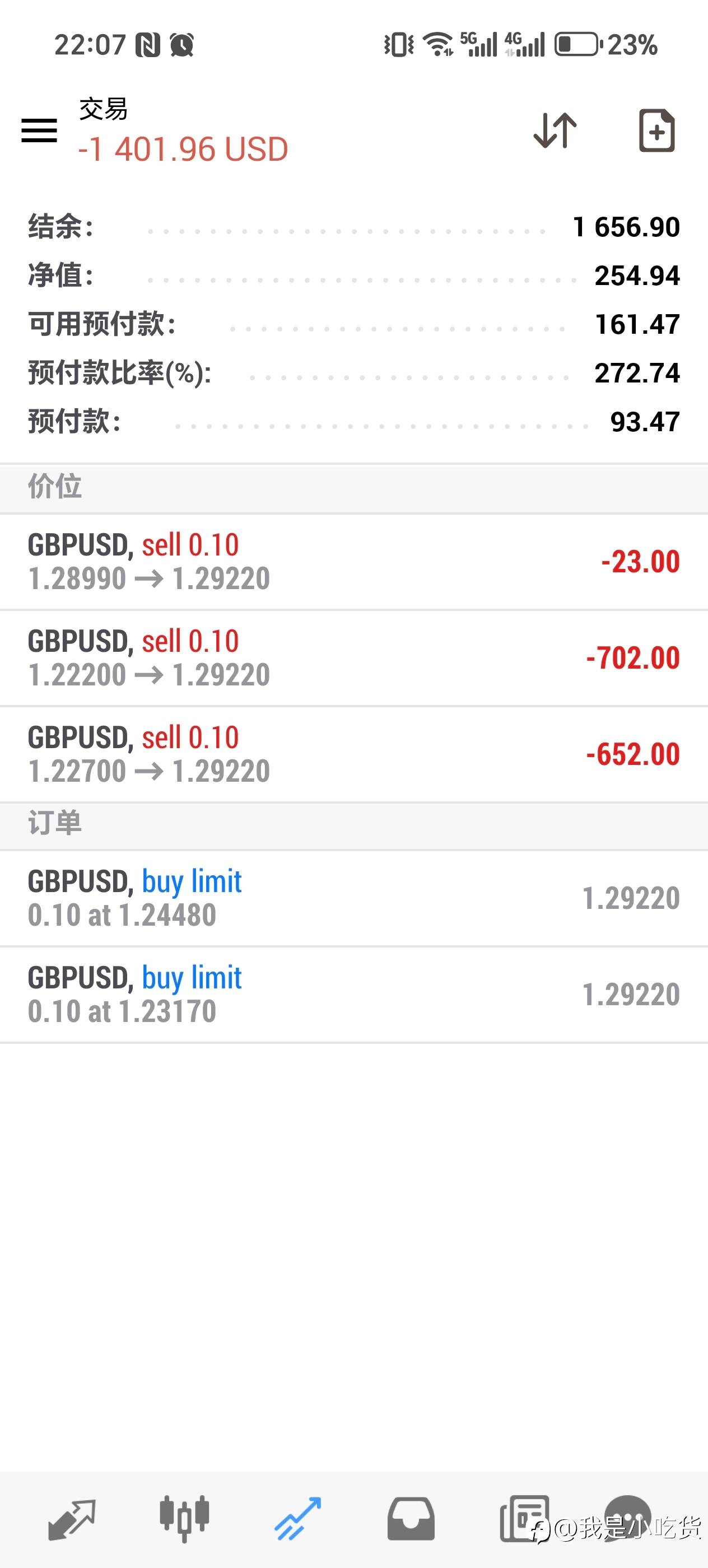Viewport: 708px width, 1568px height.
Task: Open the GBPUSD sell position at 1.22200
Action: [x=353, y=657]
